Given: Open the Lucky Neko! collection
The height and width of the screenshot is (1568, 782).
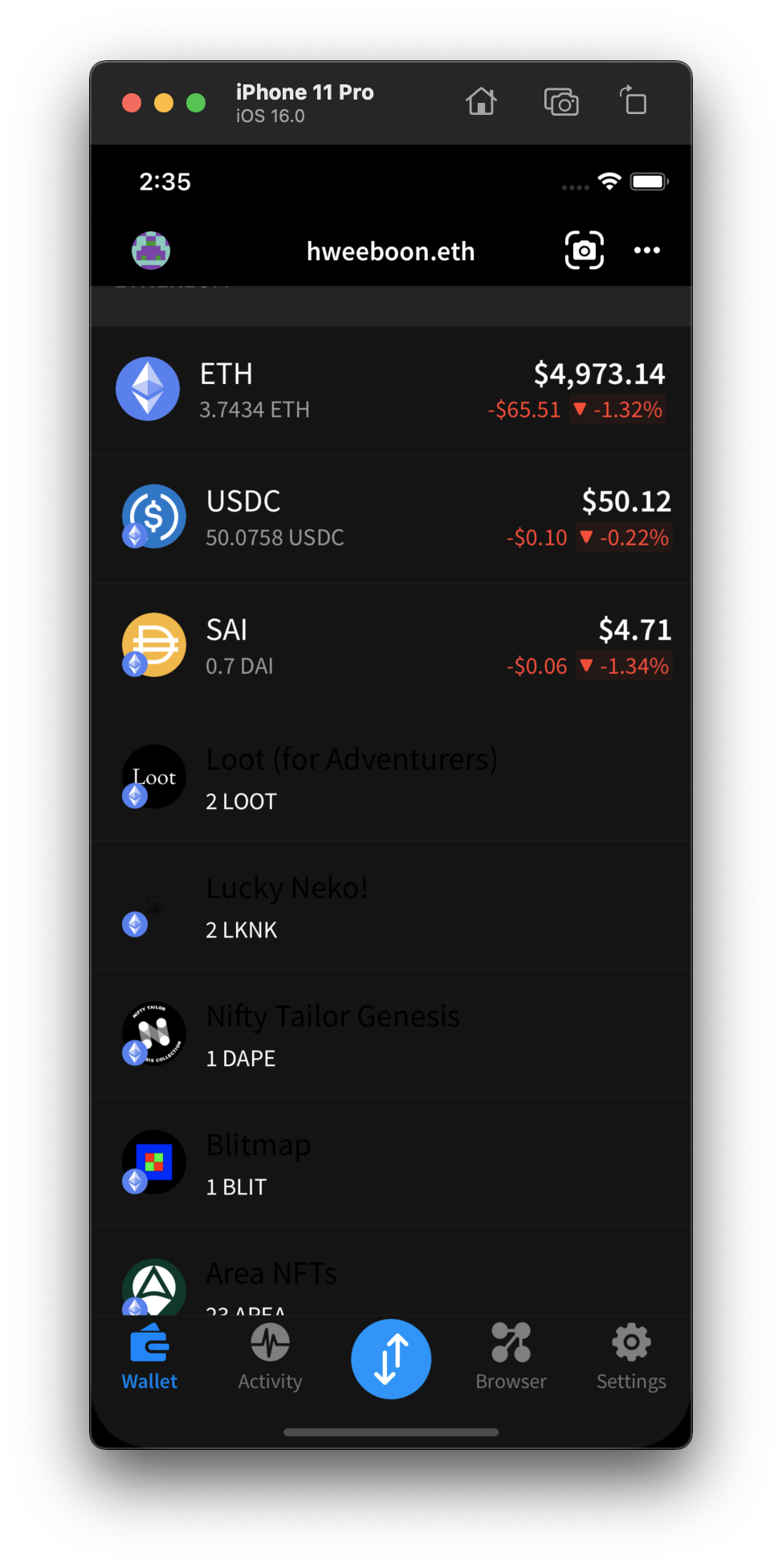Looking at the screenshot, I should pyautogui.click(x=391, y=905).
